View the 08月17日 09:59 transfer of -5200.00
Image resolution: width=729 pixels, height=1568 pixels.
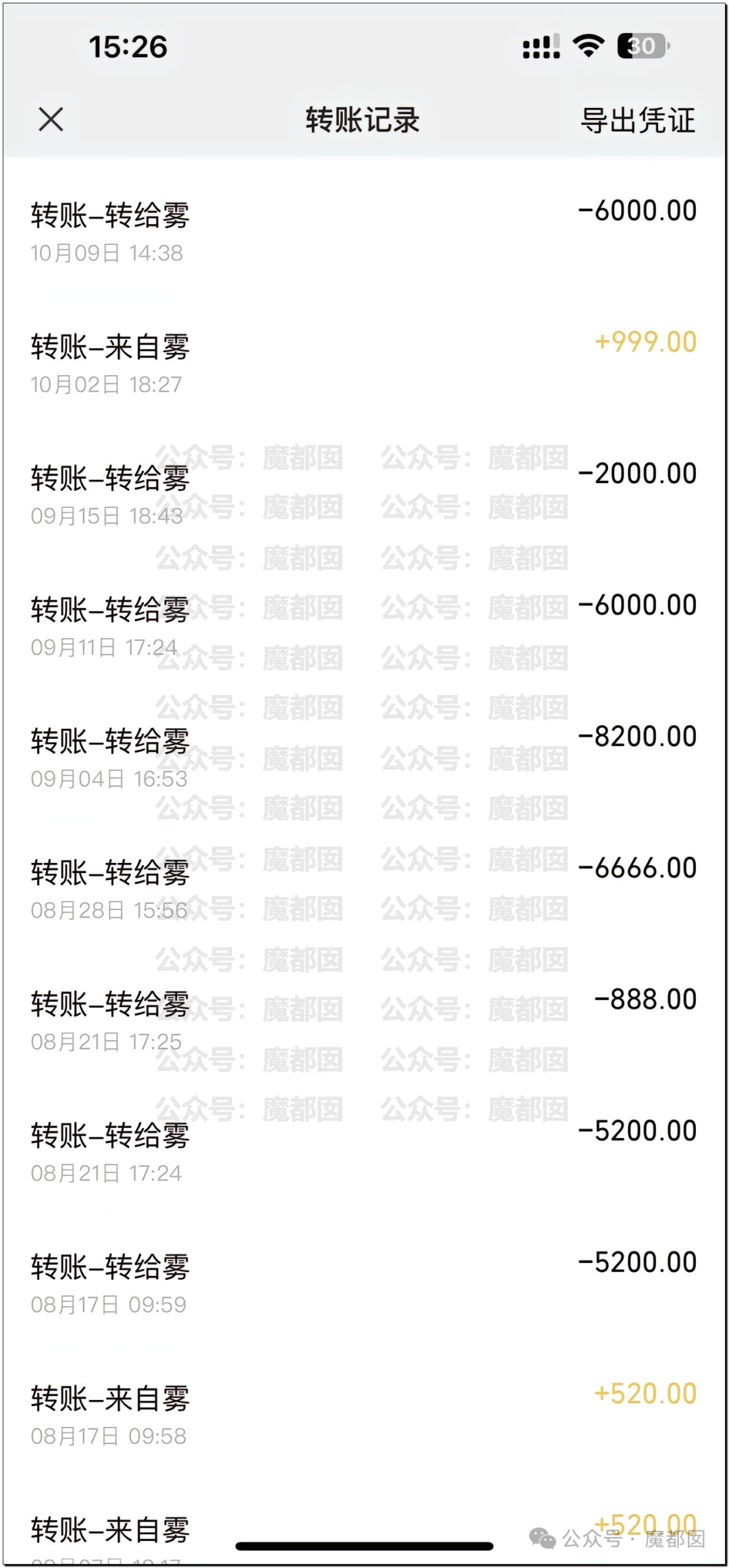click(364, 1284)
